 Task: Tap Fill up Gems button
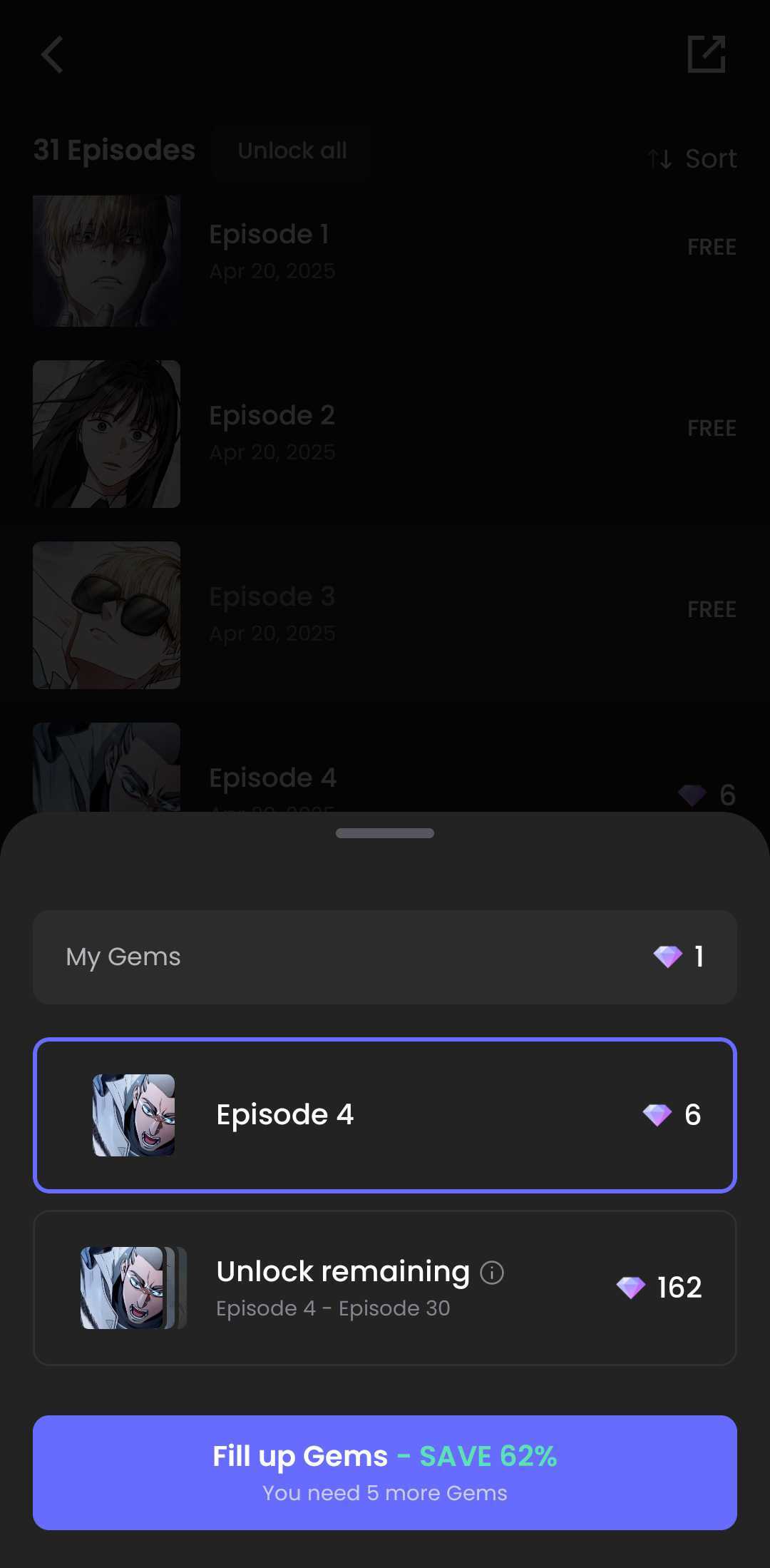pos(385,1472)
